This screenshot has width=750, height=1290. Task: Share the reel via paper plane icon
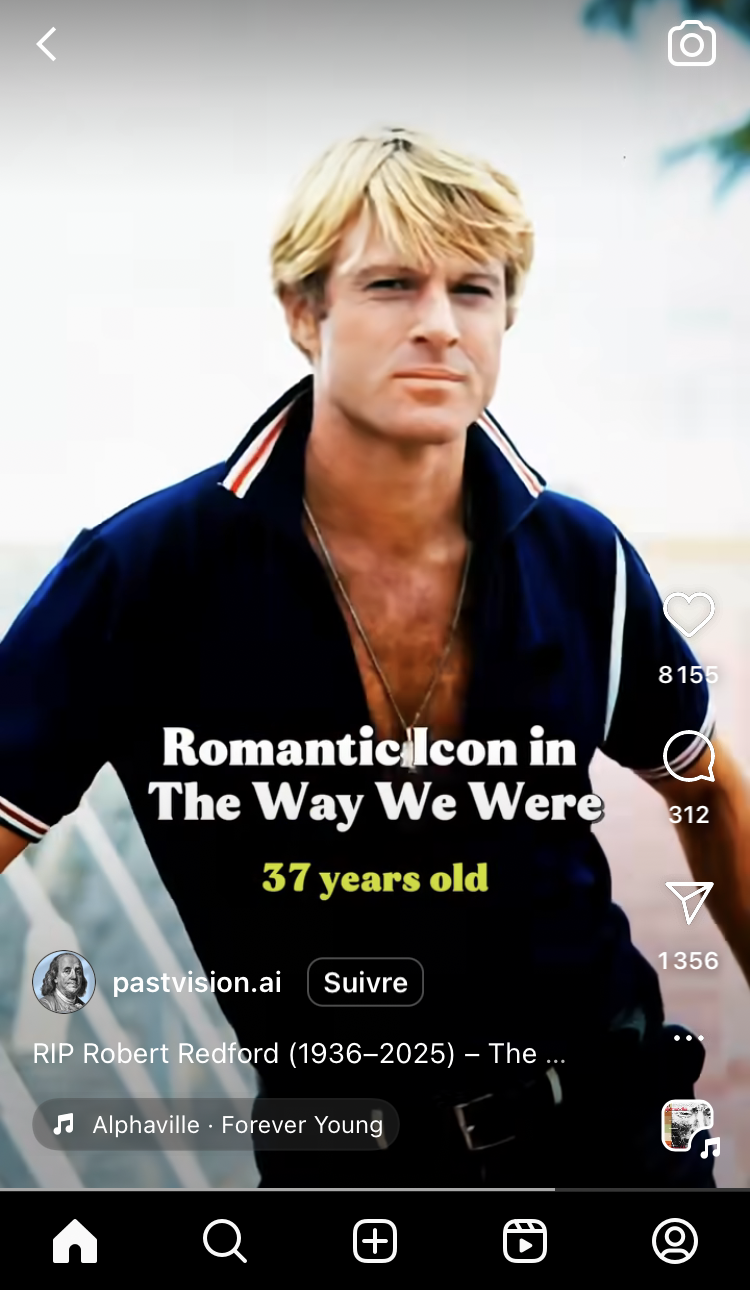(x=689, y=902)
